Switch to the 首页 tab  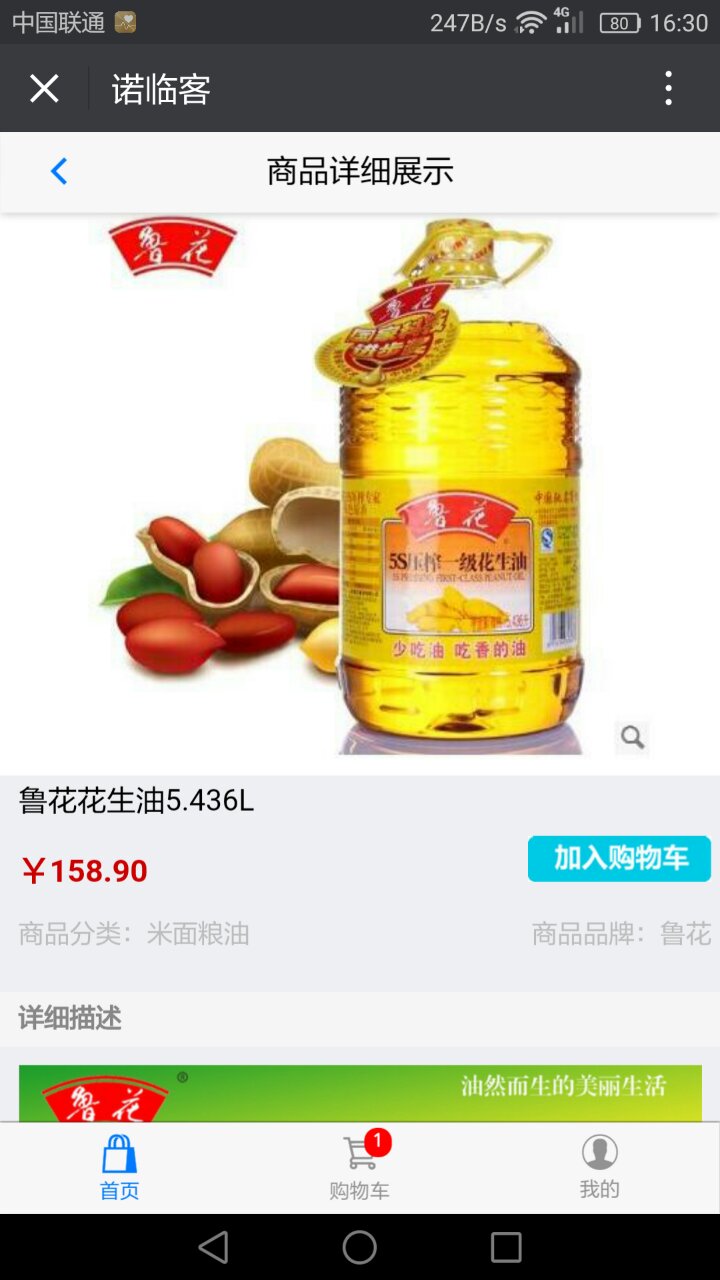[x=119, y=1167]
